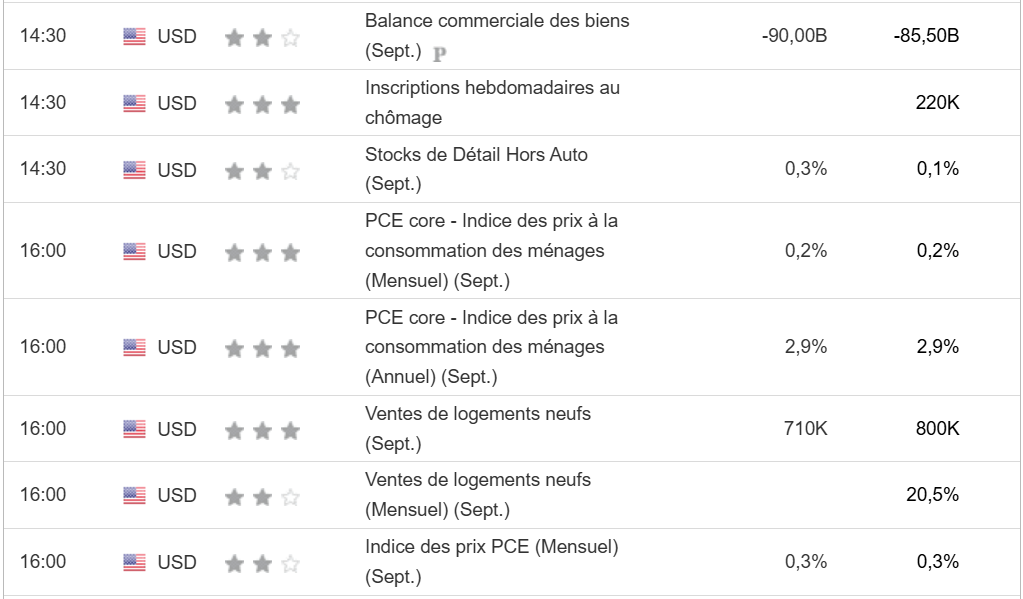Open Stocks de Détail Hors Auto event

click(x=476, y=155)
